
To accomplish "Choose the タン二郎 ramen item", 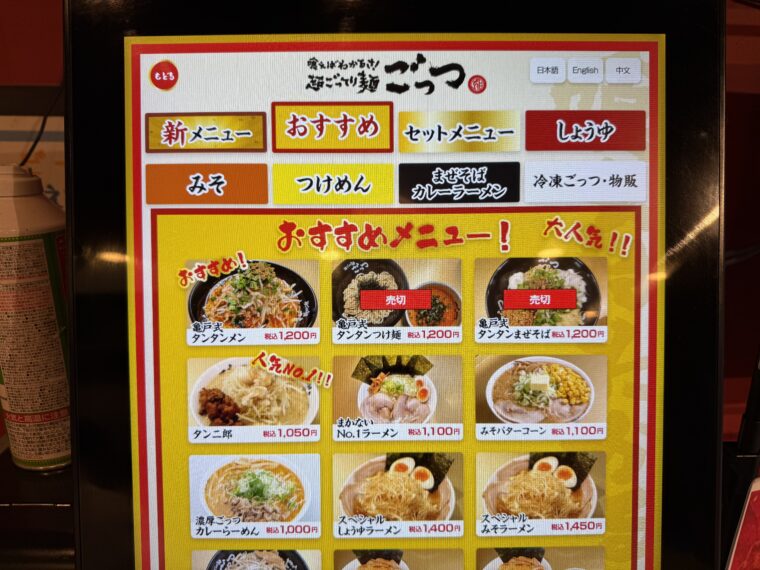I will 253,399.
